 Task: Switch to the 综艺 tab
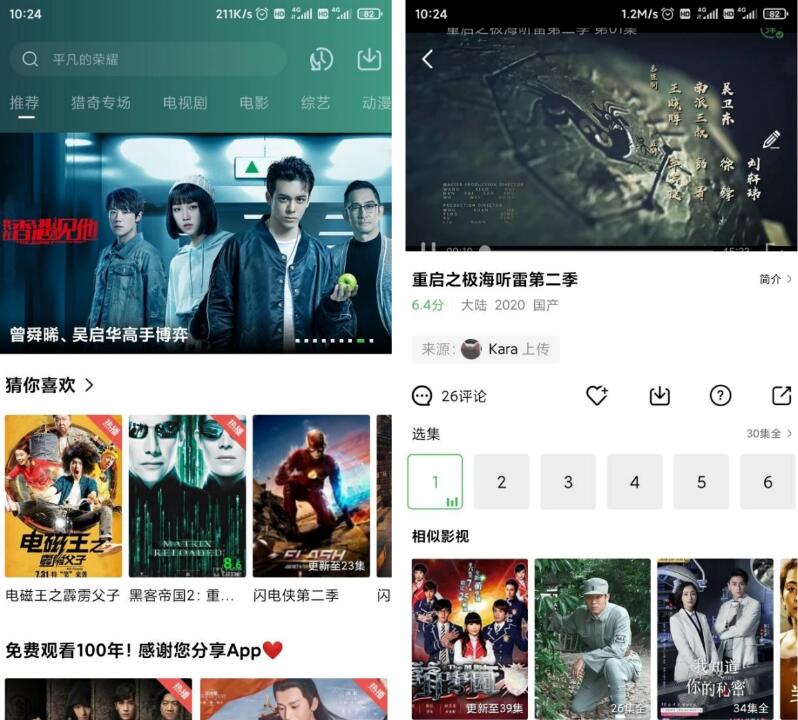[315, 103]
